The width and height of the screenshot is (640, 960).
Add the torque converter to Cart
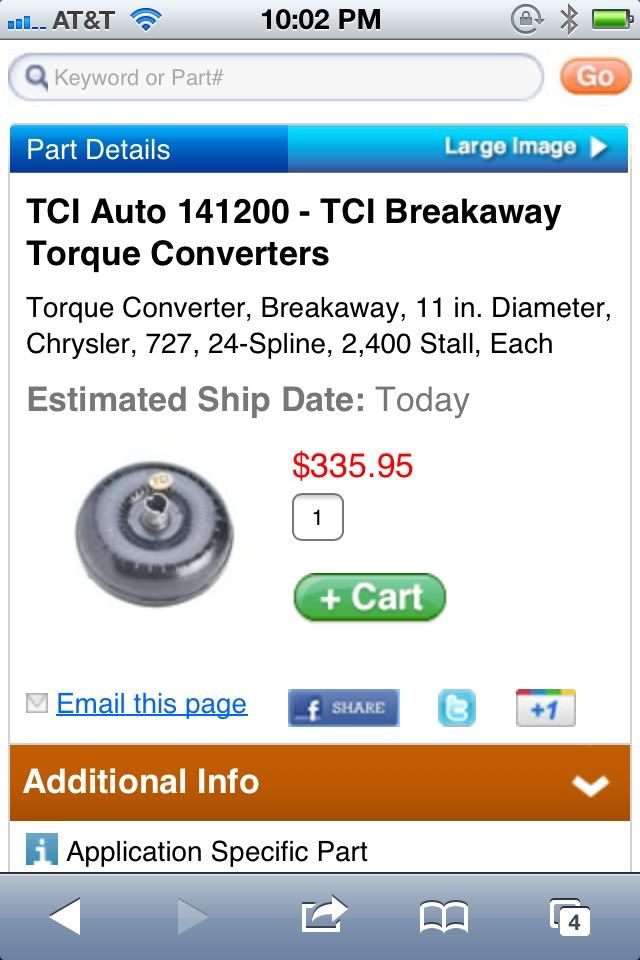point(369,598)
